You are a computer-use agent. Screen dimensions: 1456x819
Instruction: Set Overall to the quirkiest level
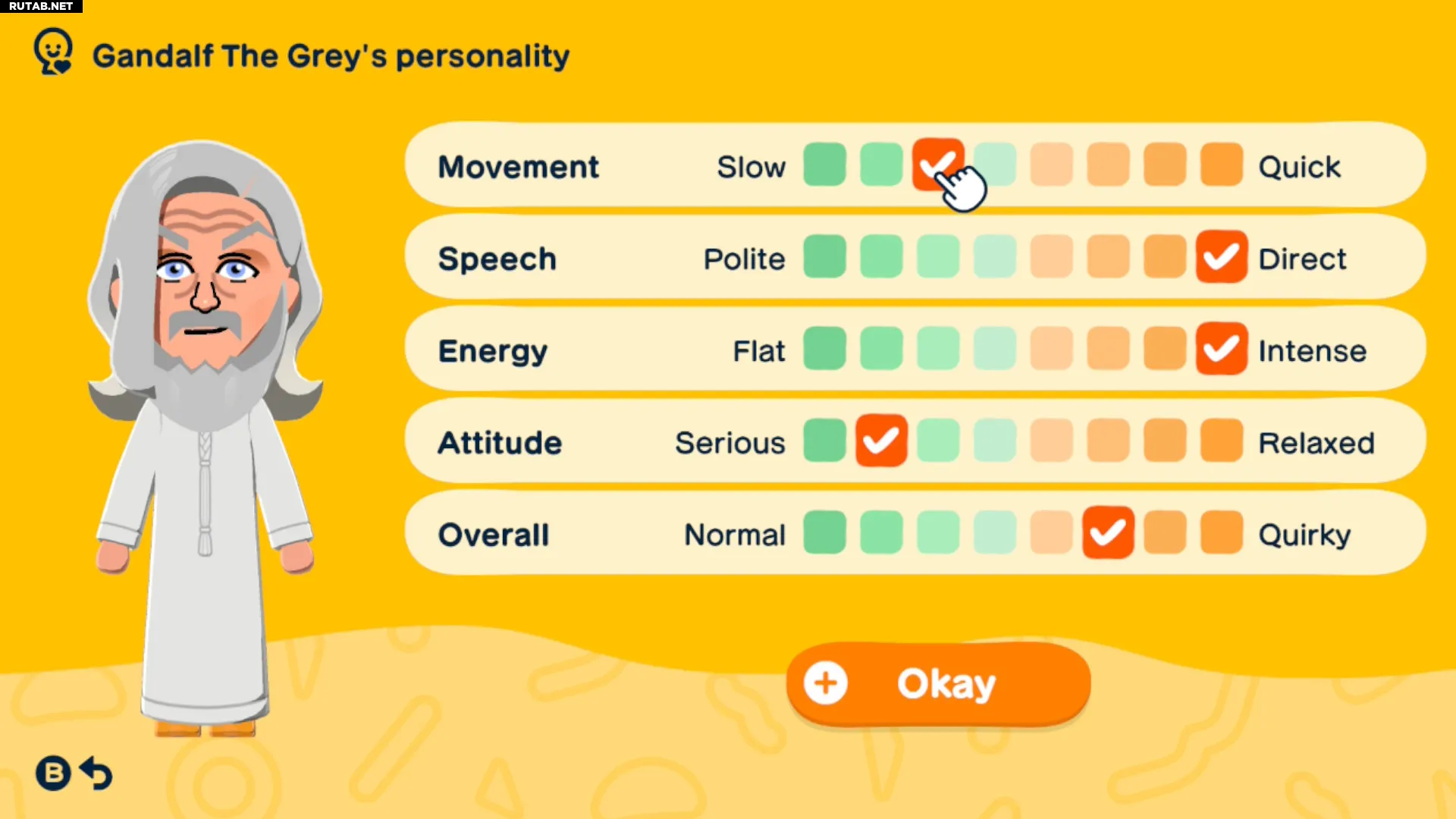1221,532
